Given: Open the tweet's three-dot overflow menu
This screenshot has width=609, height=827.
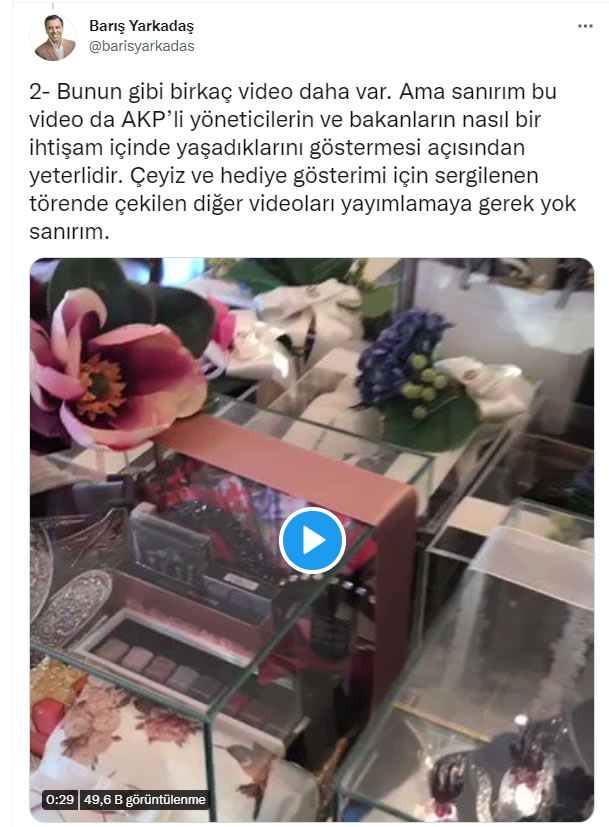Looking at the screenshot, I should pyautogui.click(x=584, y=26).
